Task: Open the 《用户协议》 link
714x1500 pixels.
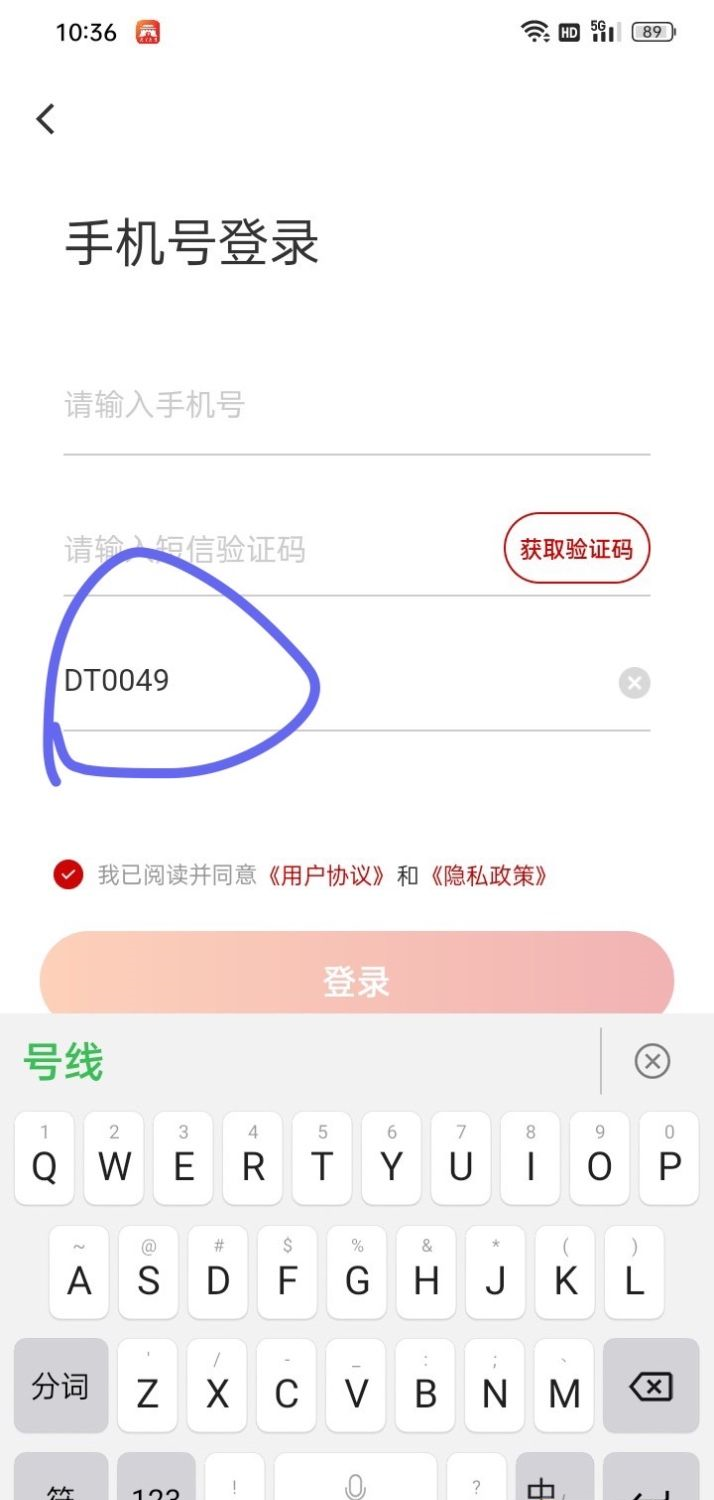Action: point(327,876)
